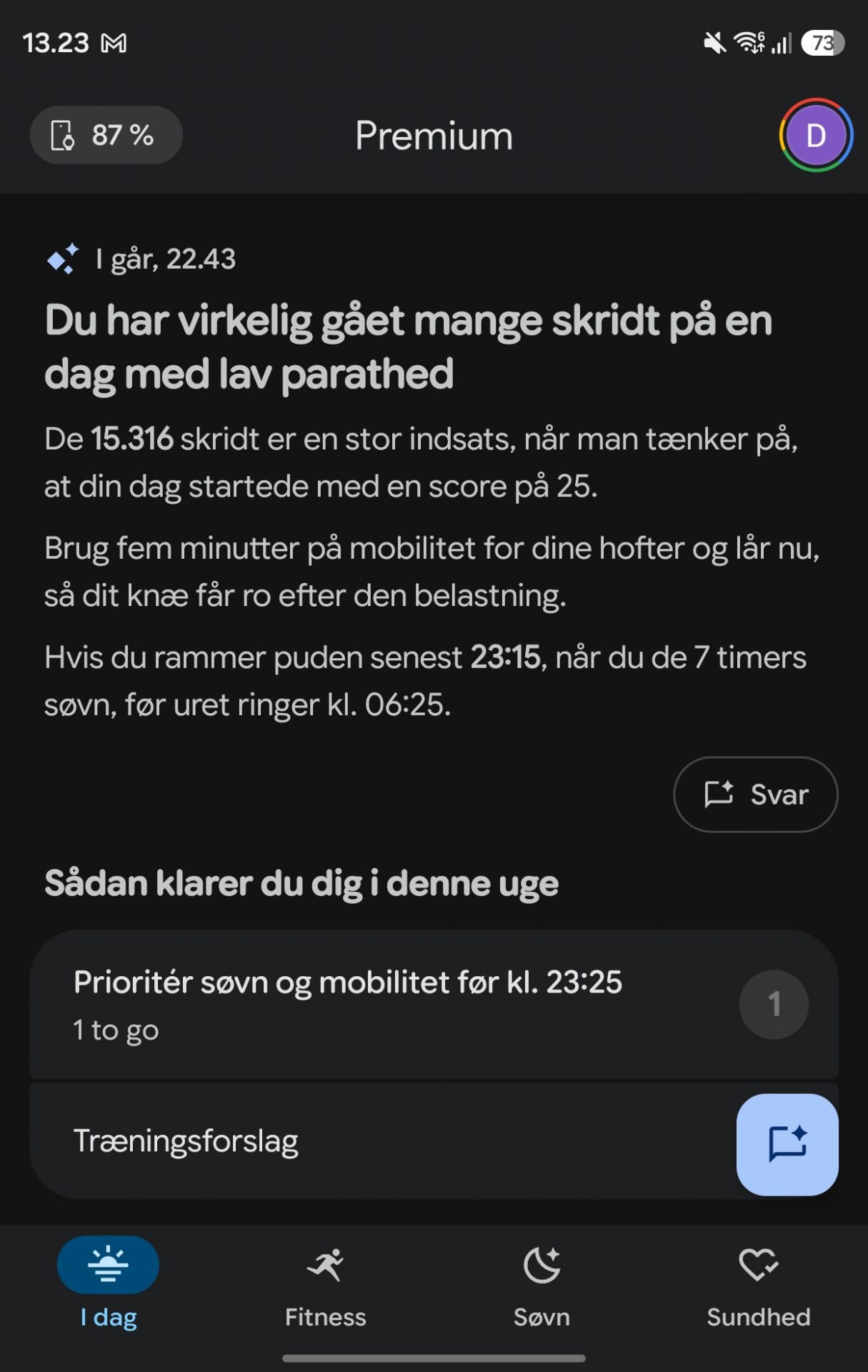Screen dimensions: 868x1372
Task: Switch to the Fitness tab
Action: coord(325,1283)
